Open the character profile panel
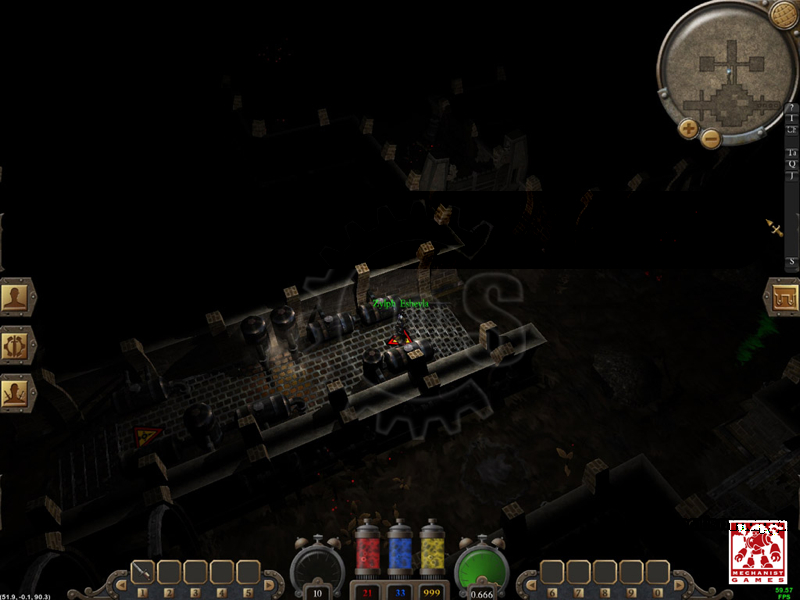Viewport: 800px width, 600px height. [x=16, y=297]
